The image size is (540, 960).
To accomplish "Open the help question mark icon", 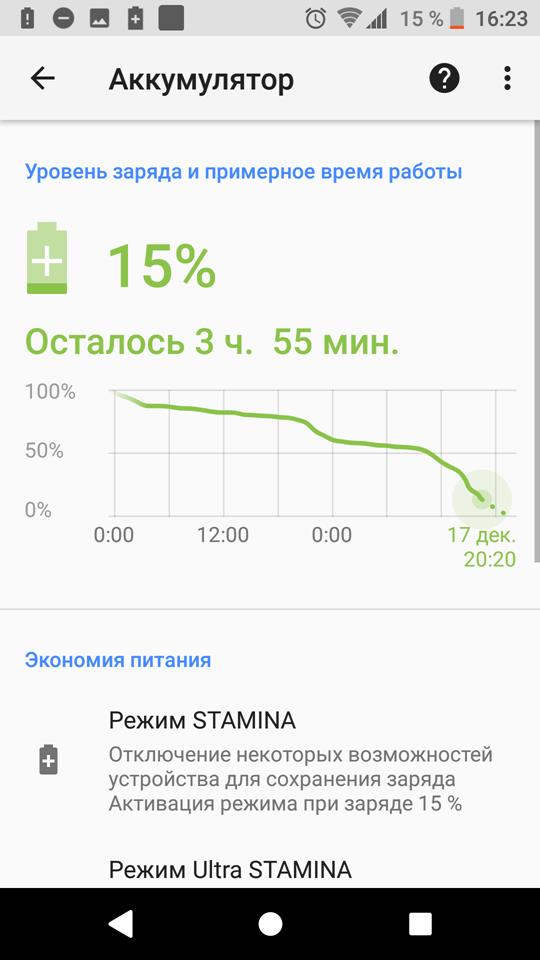I will (444, 78).
